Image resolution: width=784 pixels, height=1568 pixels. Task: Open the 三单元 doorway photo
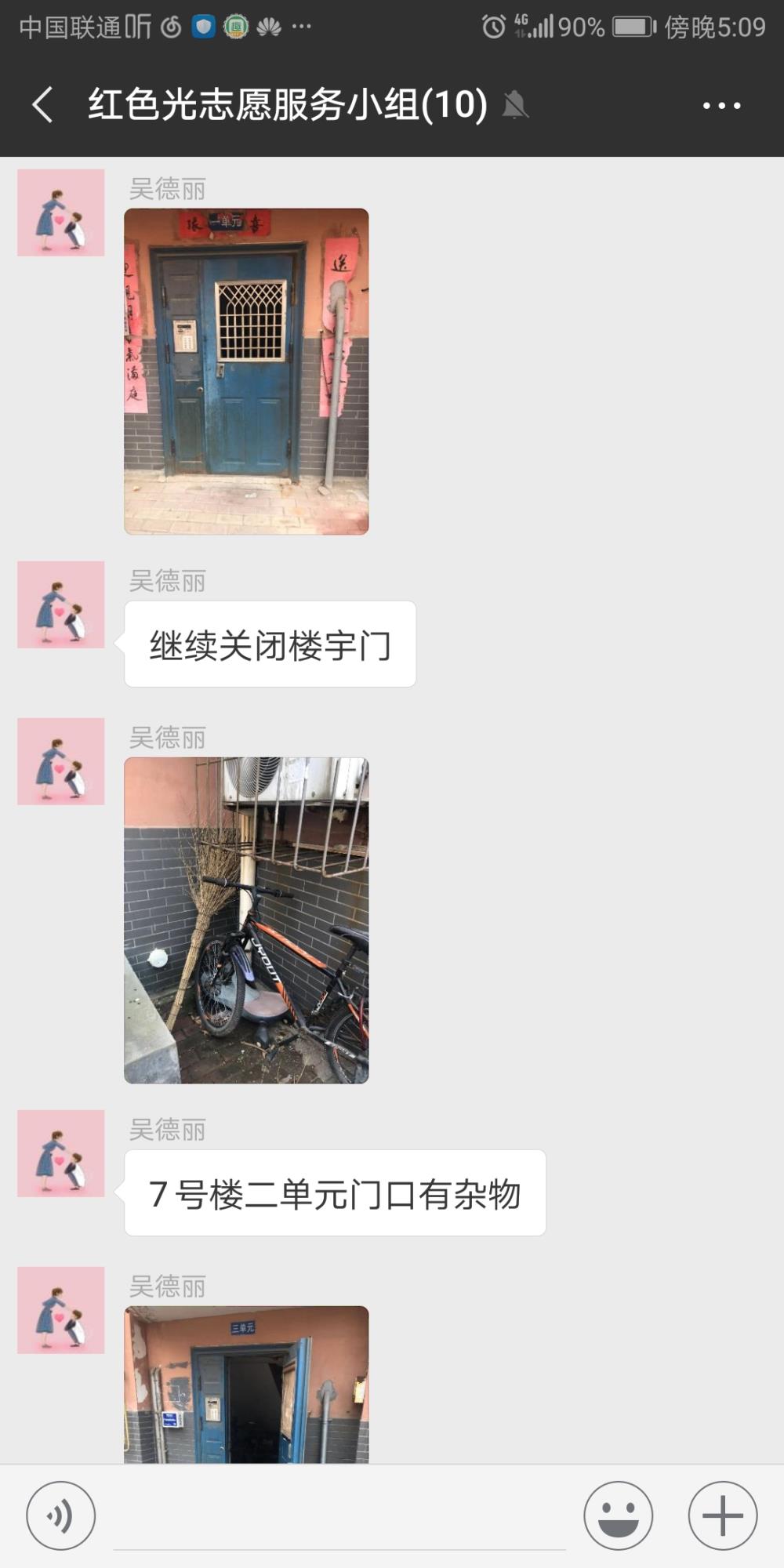[246, 1385]
